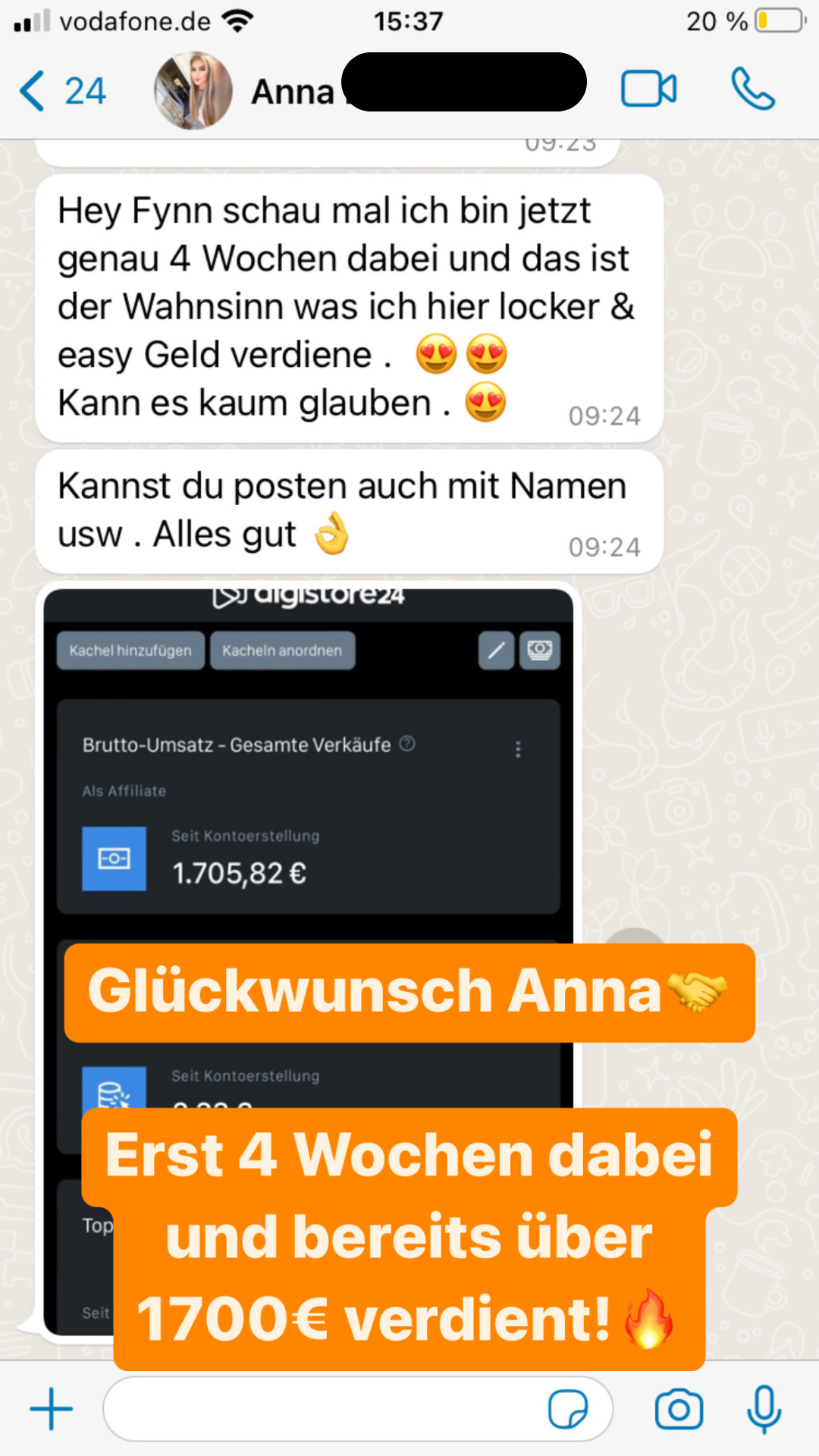819x1456 pixels.
Task: Start a video call with Anna
Action: pyautogui.click(x=648, y=89)
